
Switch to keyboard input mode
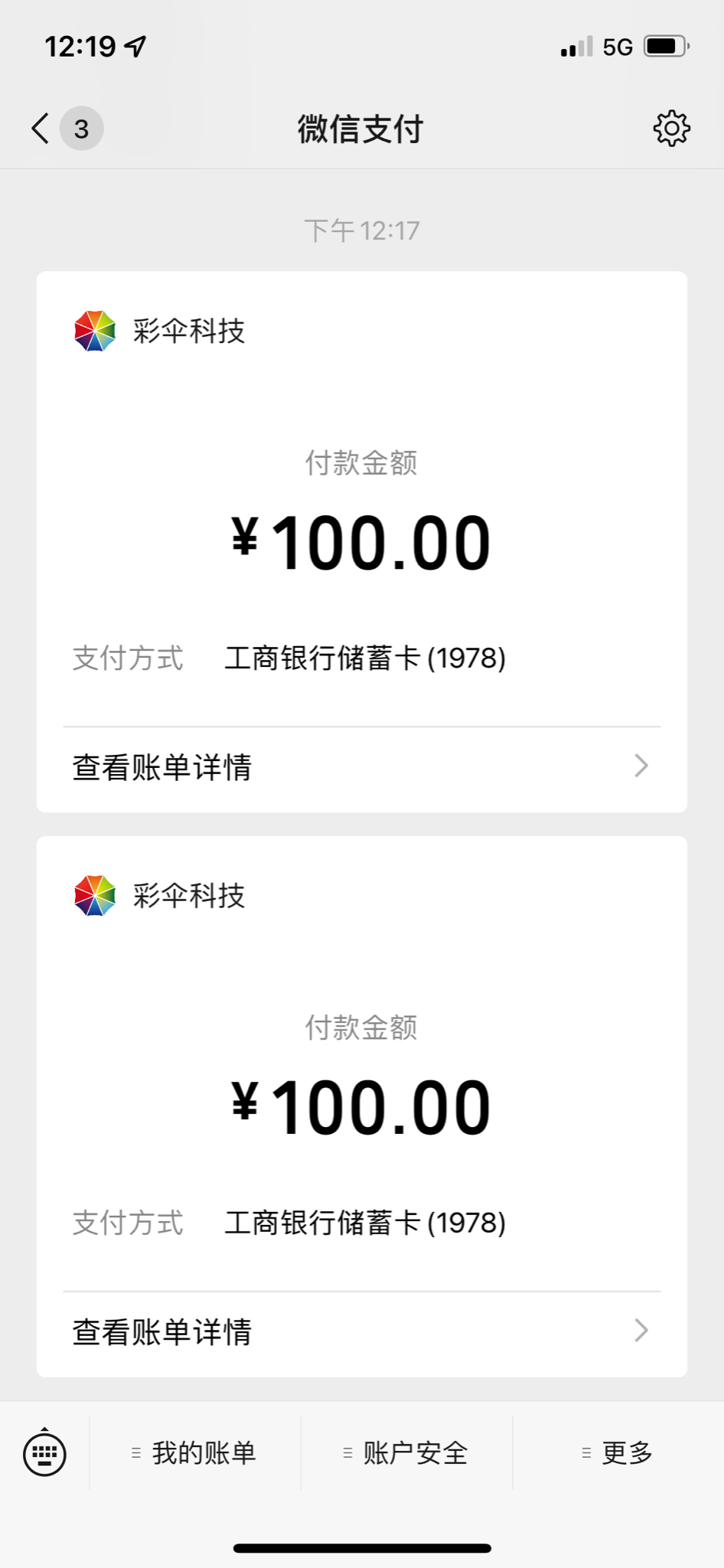tap(44, 1452)
